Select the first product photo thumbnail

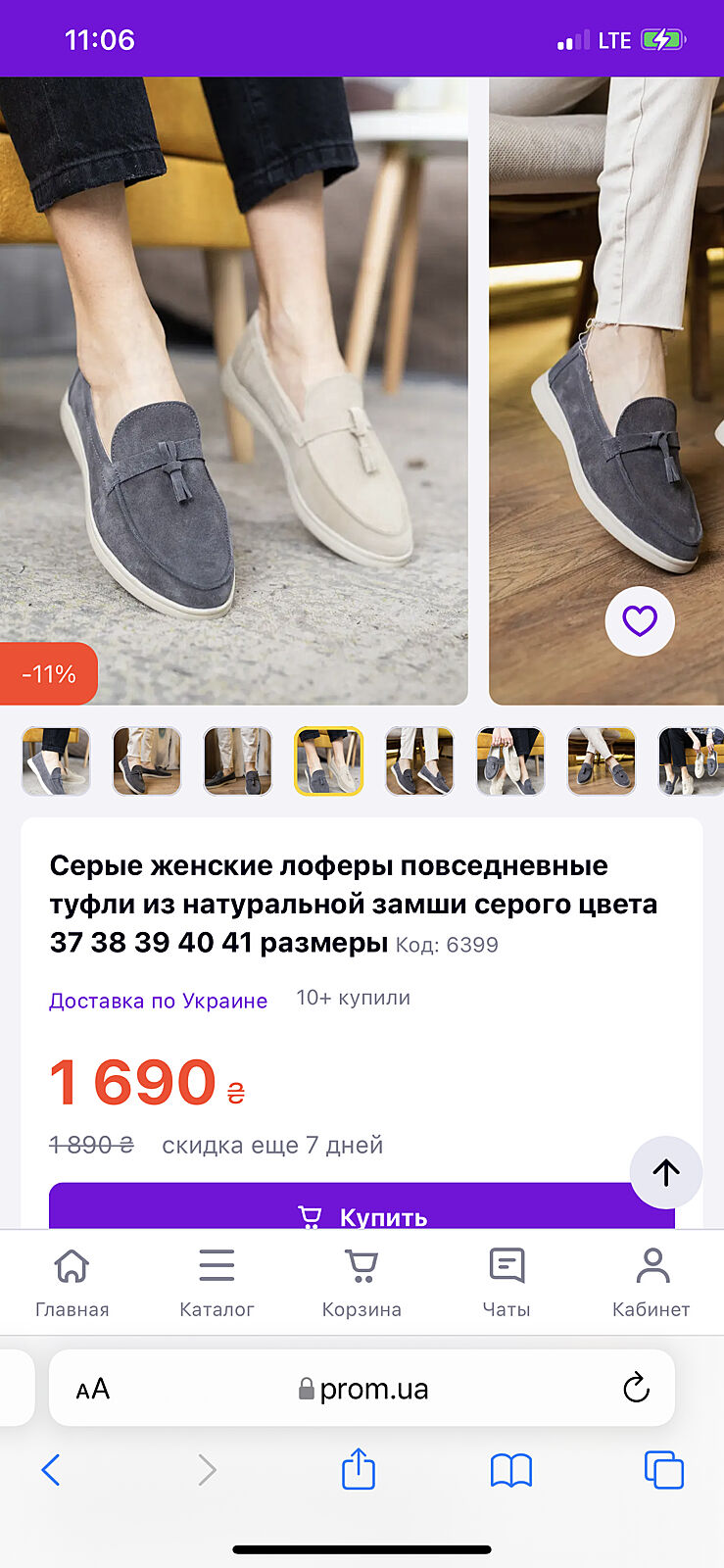56,760
